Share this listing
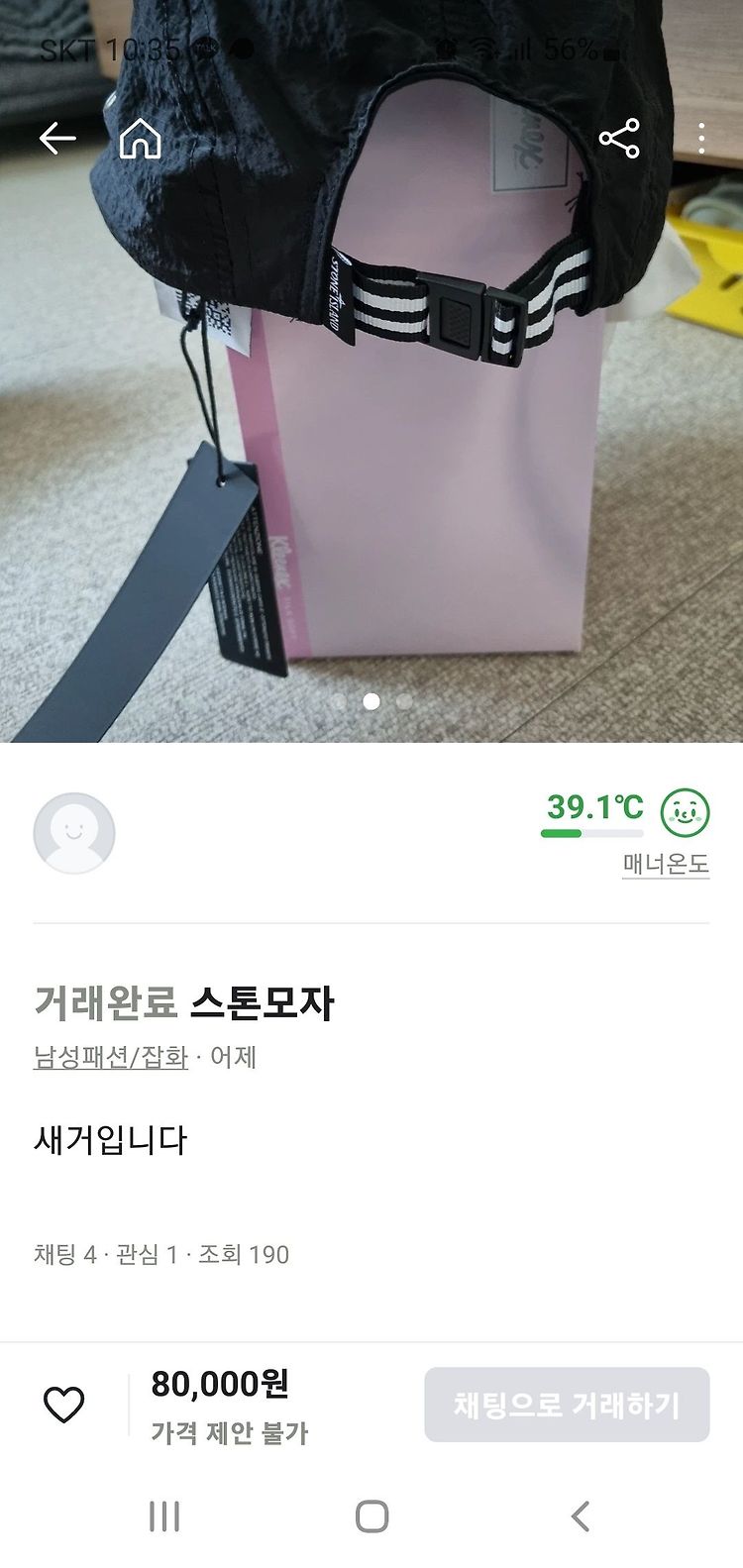The height and width of the screenshot is (1568, 743). (x=619, y=139)
